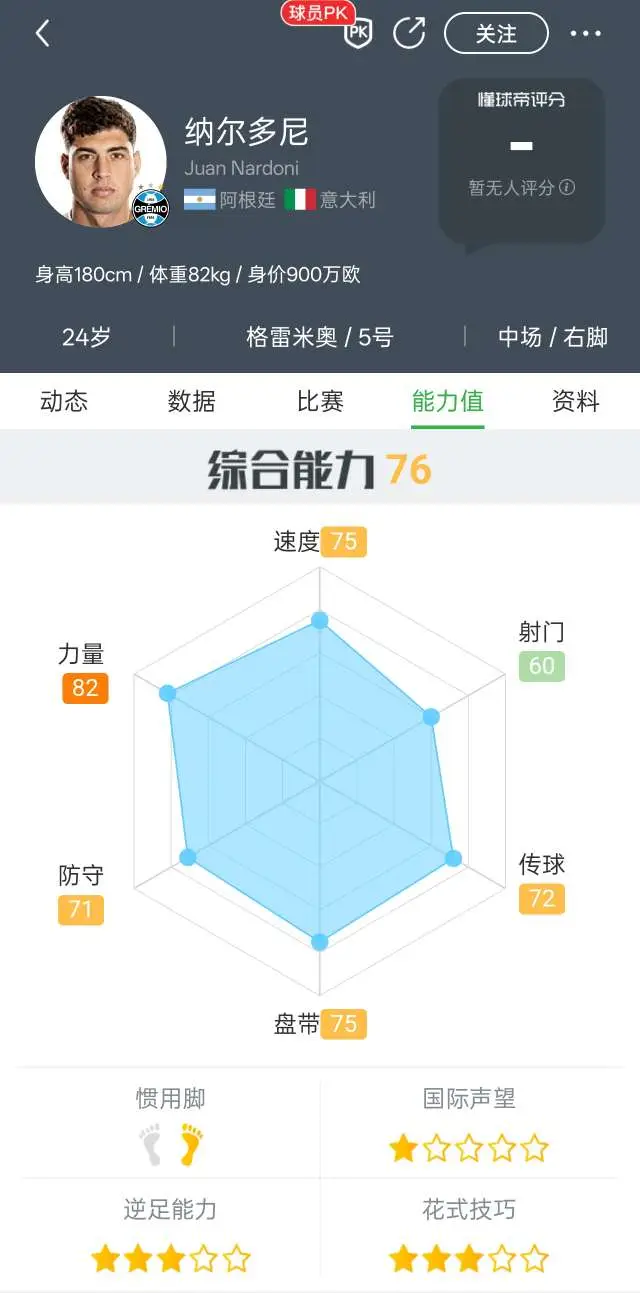Follow the player with 关注 button
Screen dimensions: 640x1293
tap(496, 33)
